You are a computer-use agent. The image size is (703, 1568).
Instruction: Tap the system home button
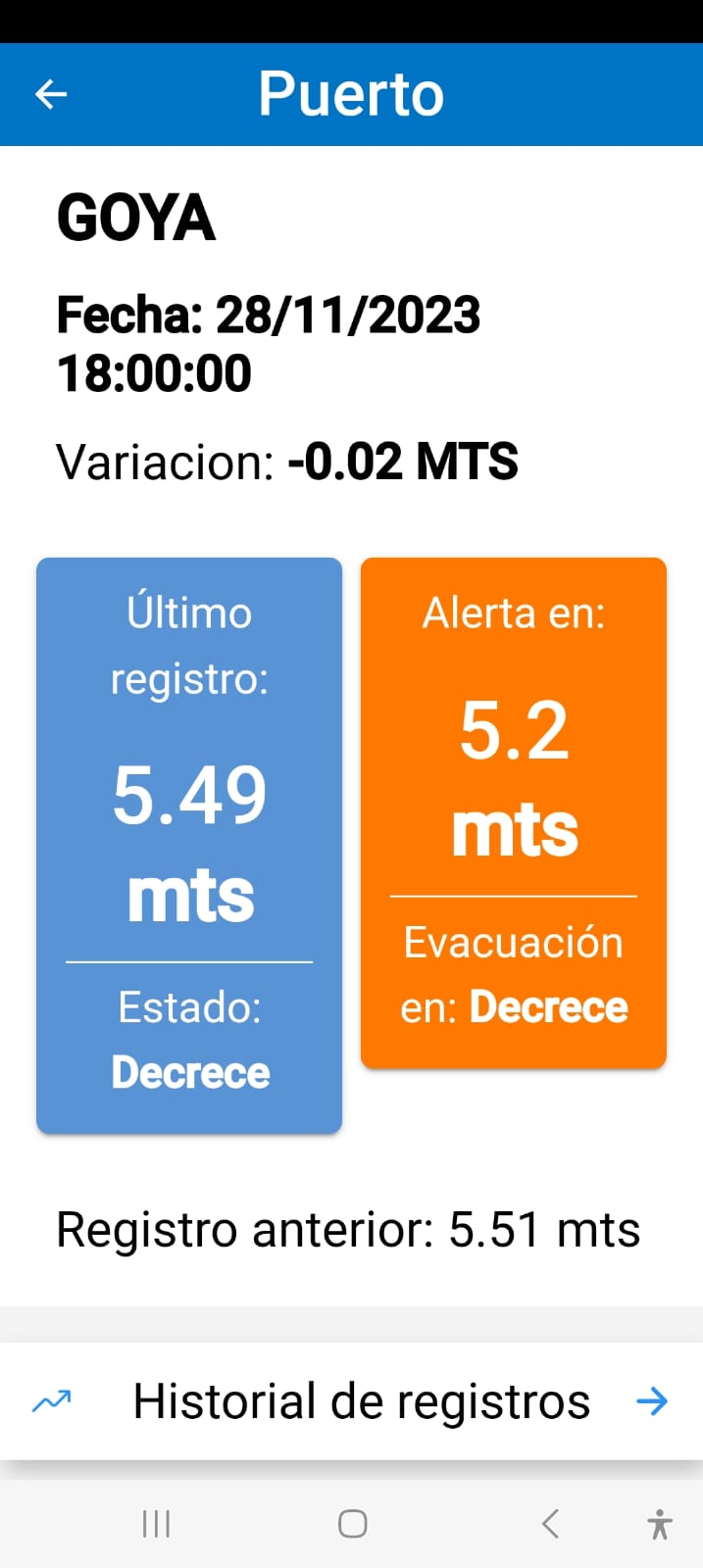coord(352,1524)
